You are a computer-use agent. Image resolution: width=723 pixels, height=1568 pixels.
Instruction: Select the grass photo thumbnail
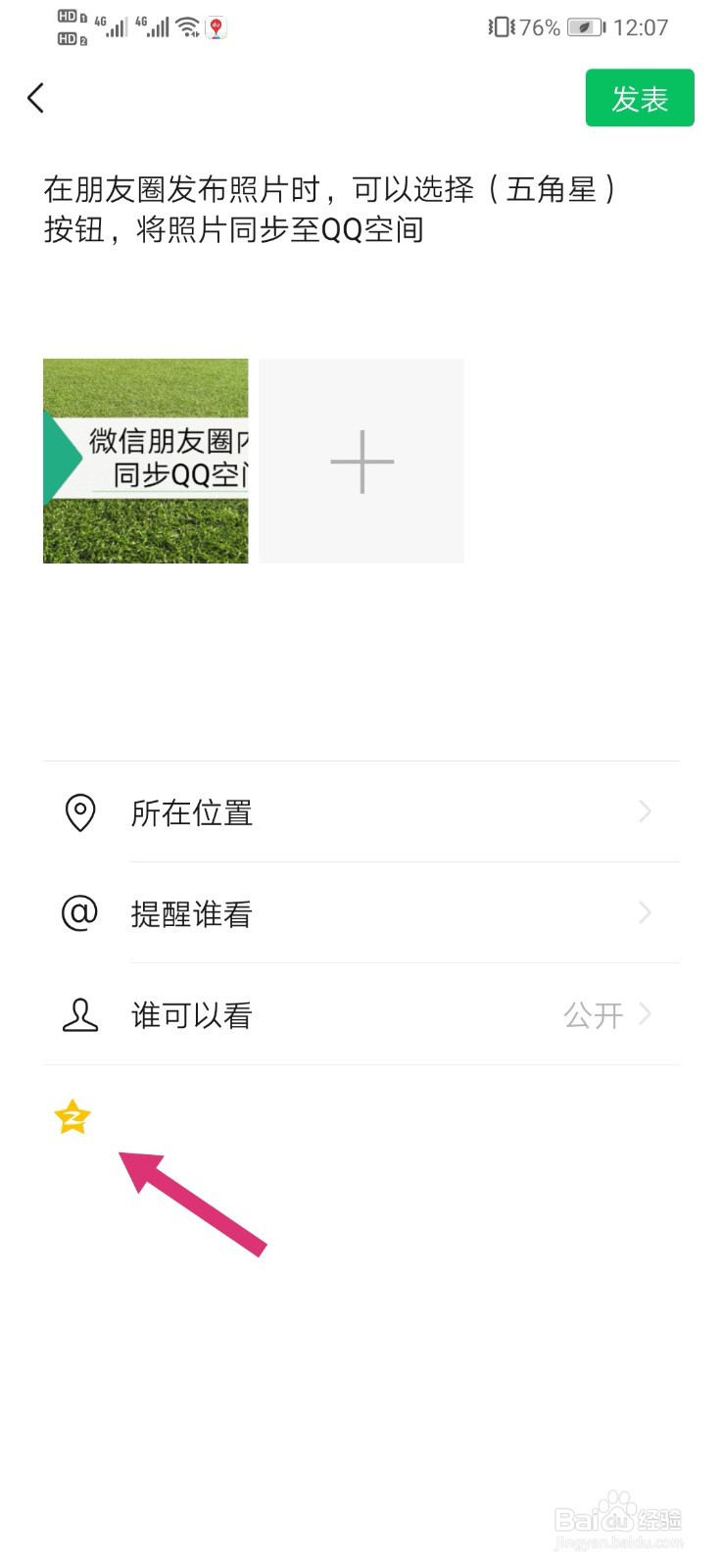click(145, 460)
